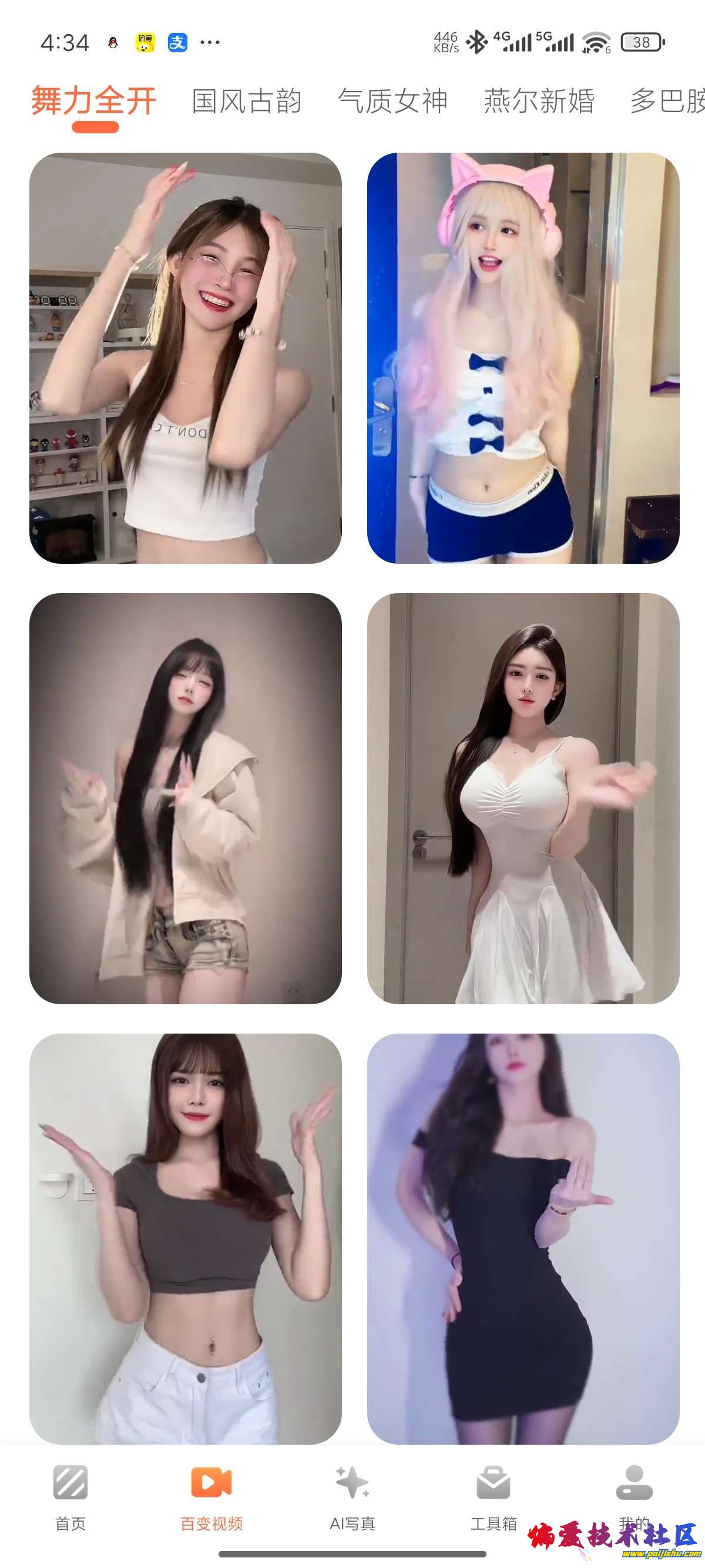Open the gray crop top template

[x=185, y=1238]
